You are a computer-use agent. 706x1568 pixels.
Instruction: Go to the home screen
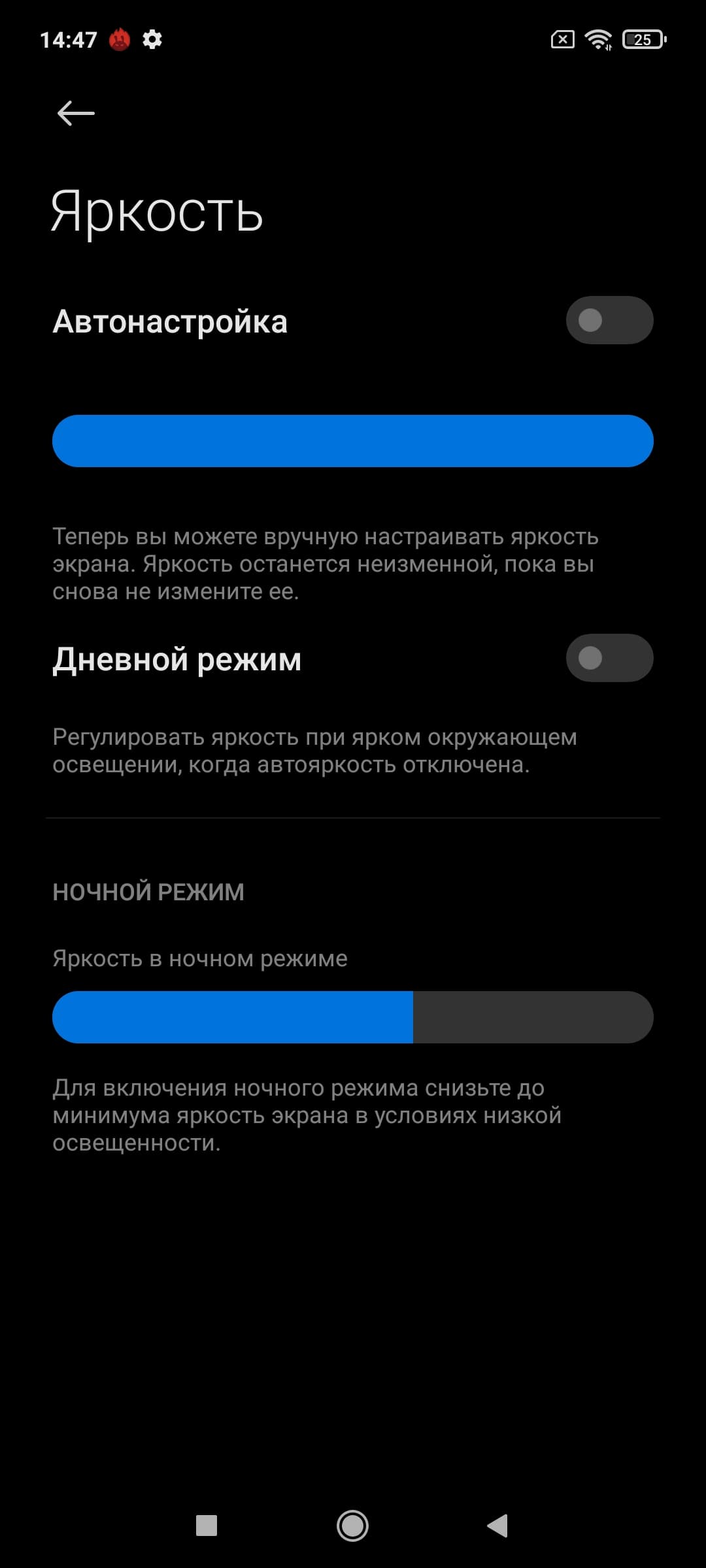(352, 1526)
